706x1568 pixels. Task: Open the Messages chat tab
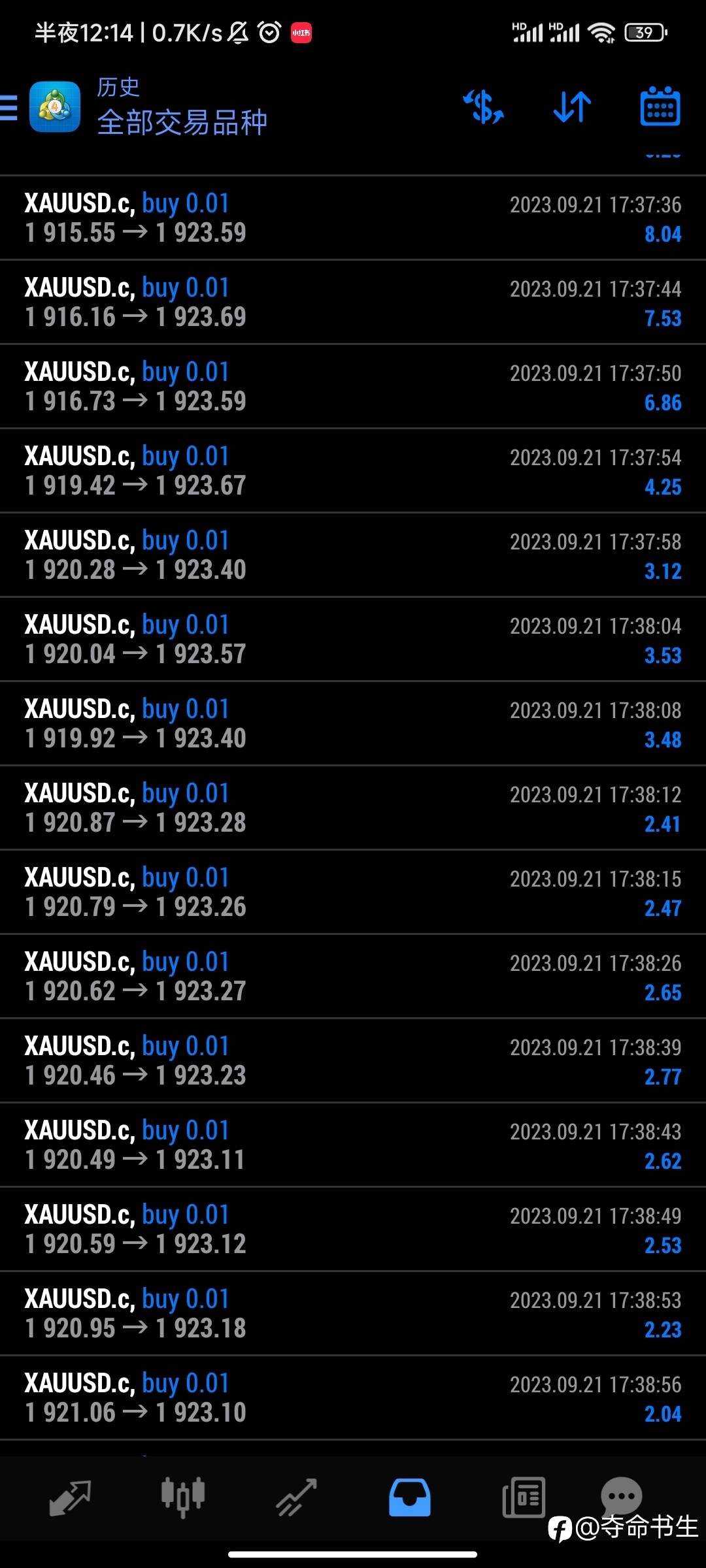(621, 1495)
